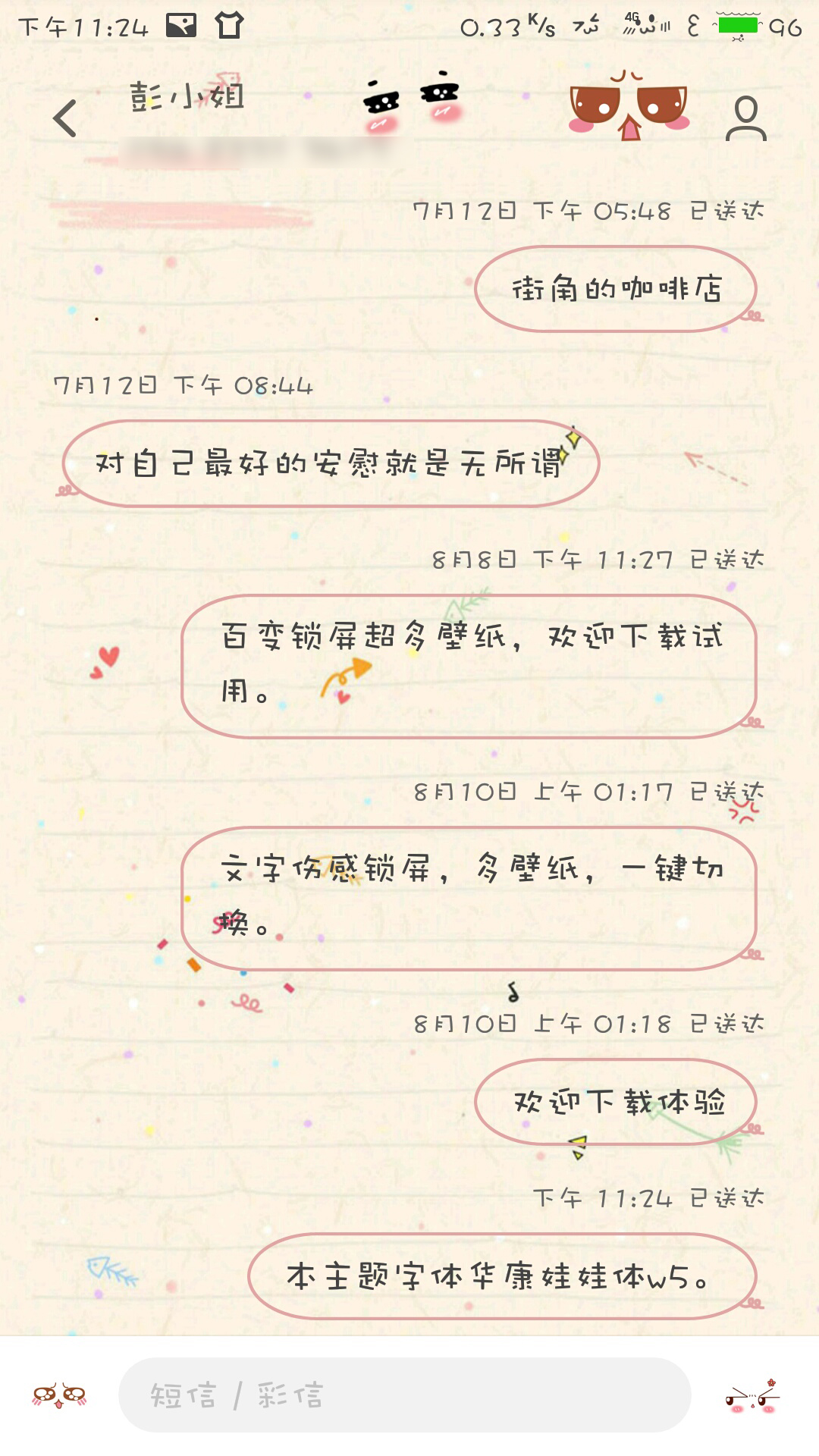The height and width of the screenshot is (1456, 819).
Task: Open the attachment face icon beside the input
Action: coord(59,1395)
